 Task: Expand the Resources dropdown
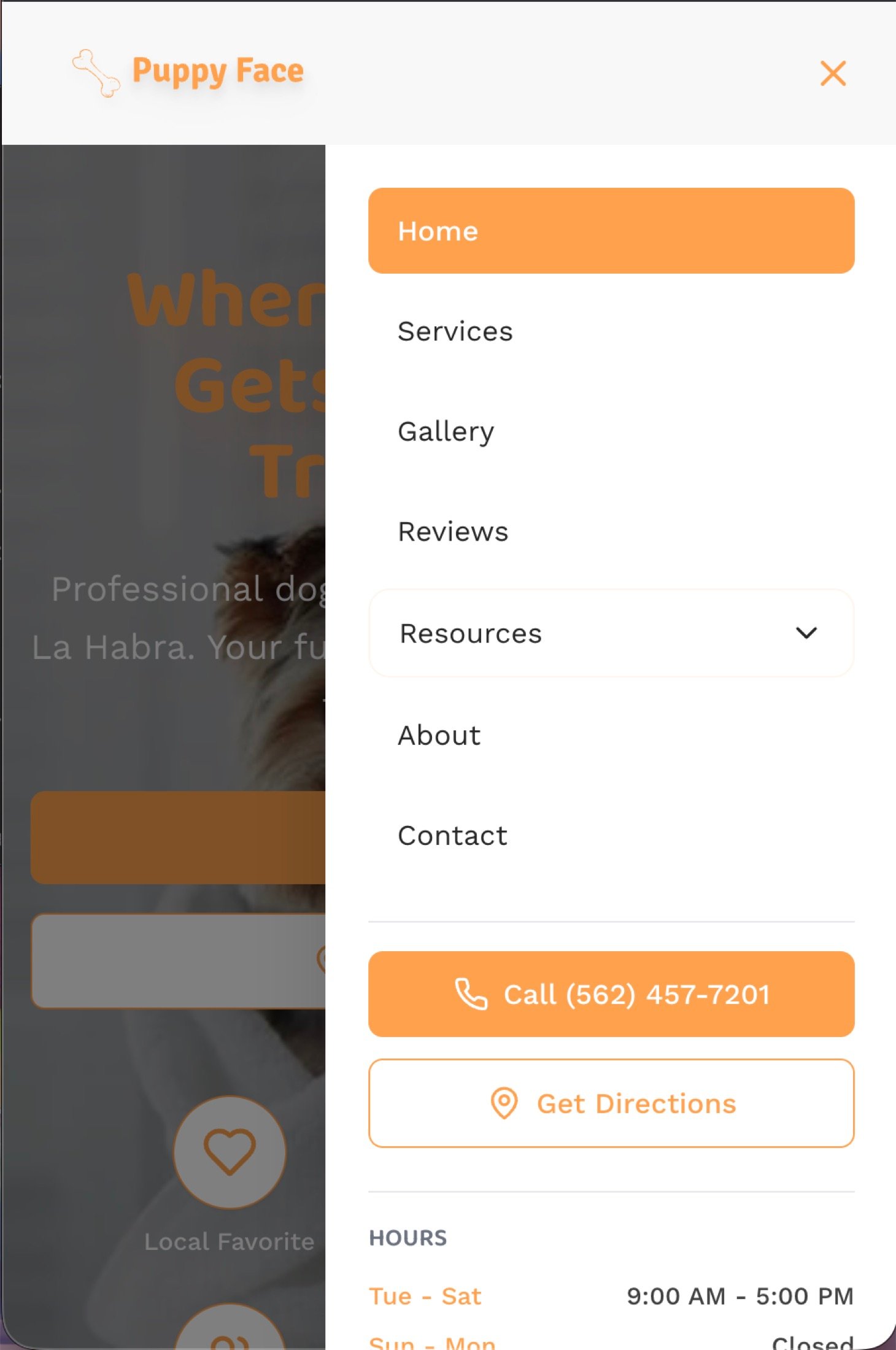coord(611,633)
